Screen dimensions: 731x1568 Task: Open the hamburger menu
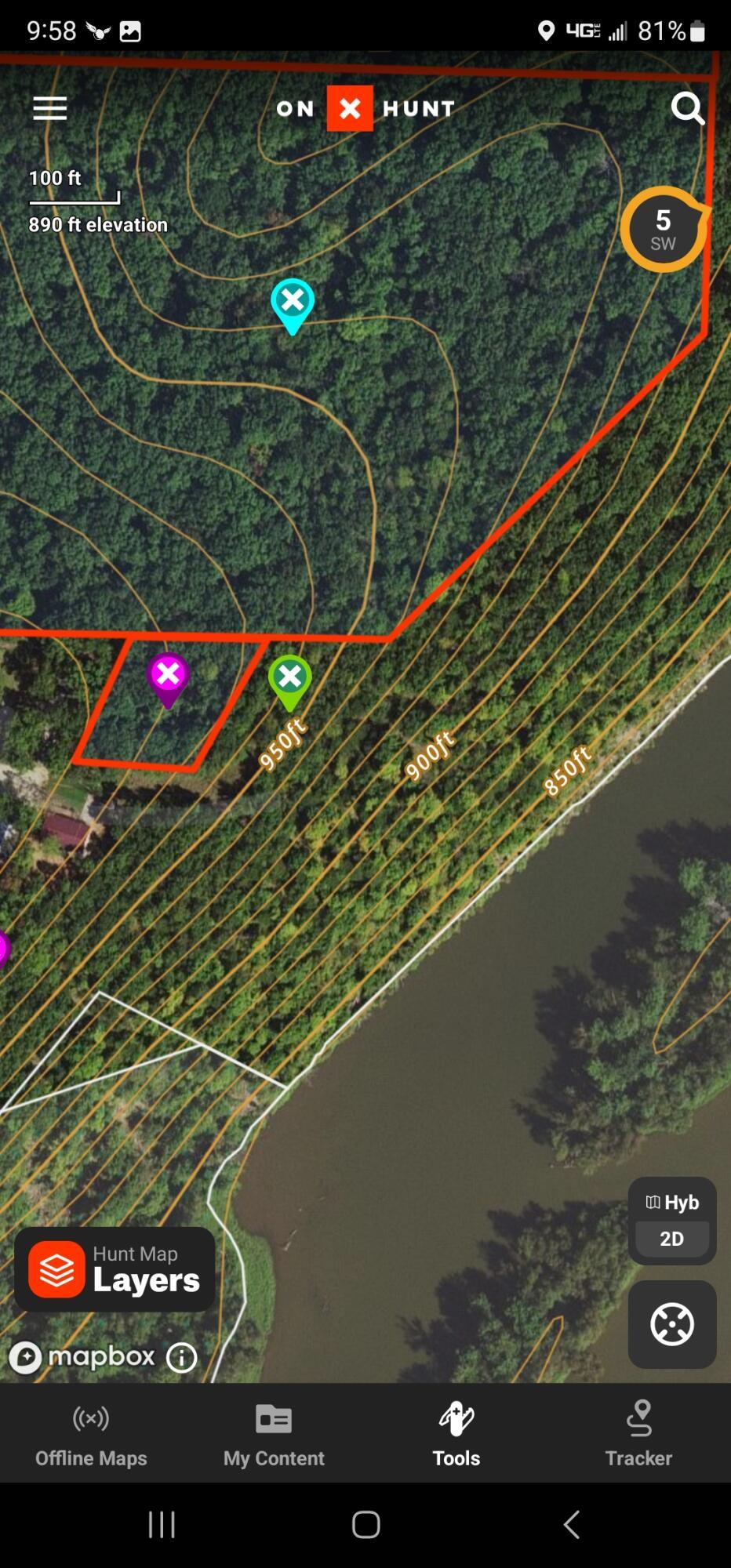pyautogui.click(x=50, y=108)
